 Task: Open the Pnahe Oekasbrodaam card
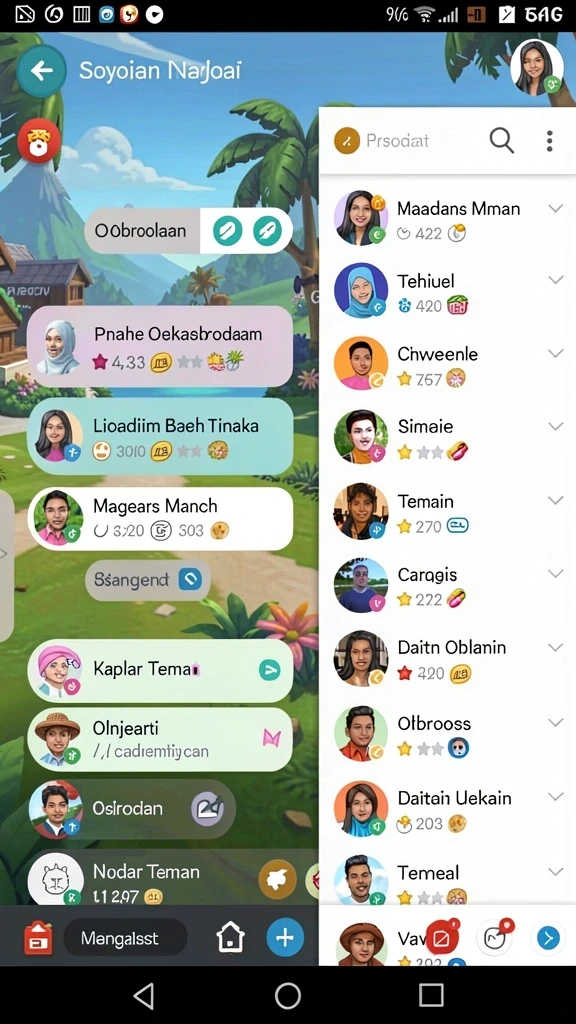point(160,347)
